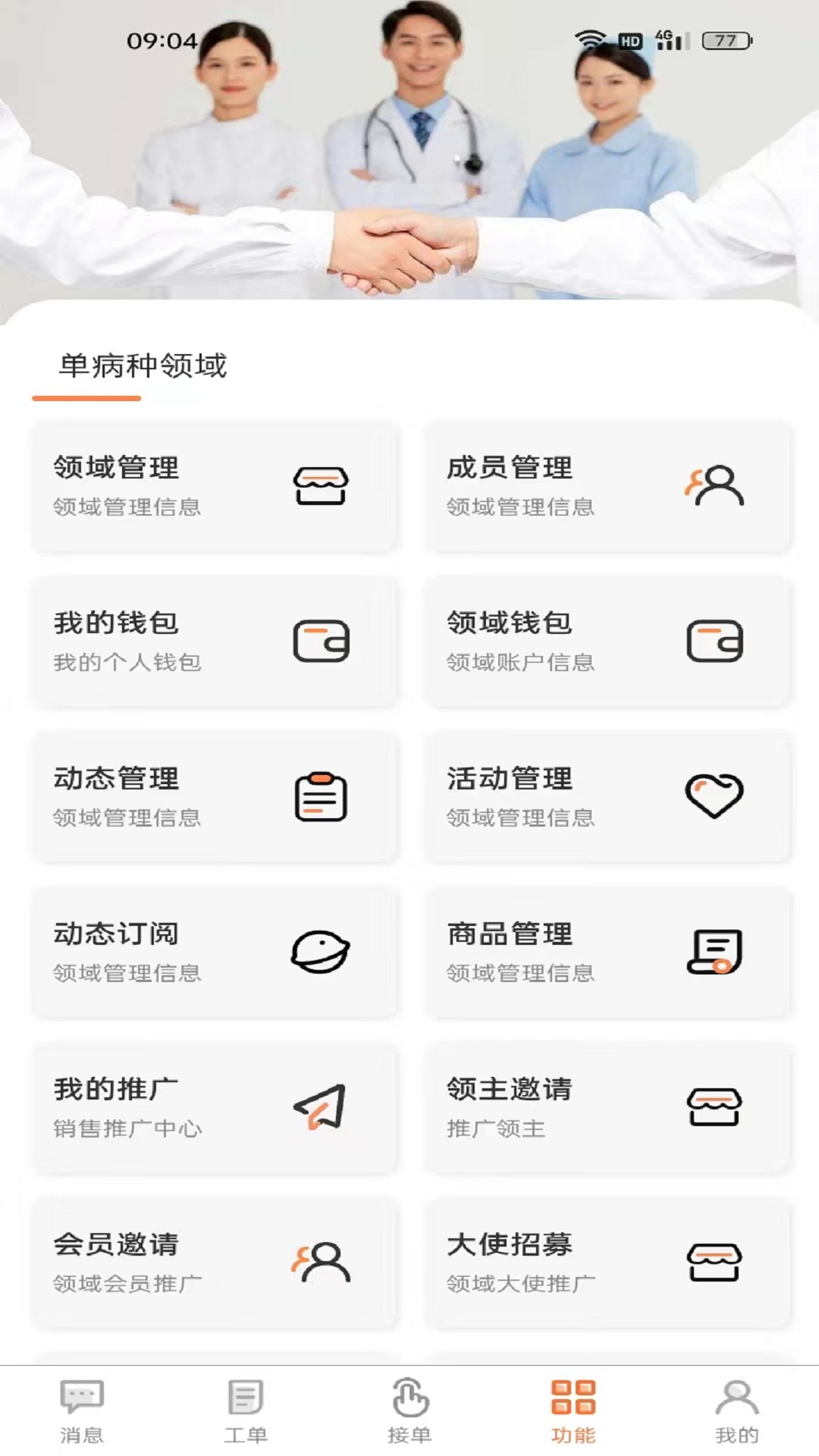Click the 大使招募 storefront icon
This screenshot has height=1456, width=819.
click(714, 1259)
